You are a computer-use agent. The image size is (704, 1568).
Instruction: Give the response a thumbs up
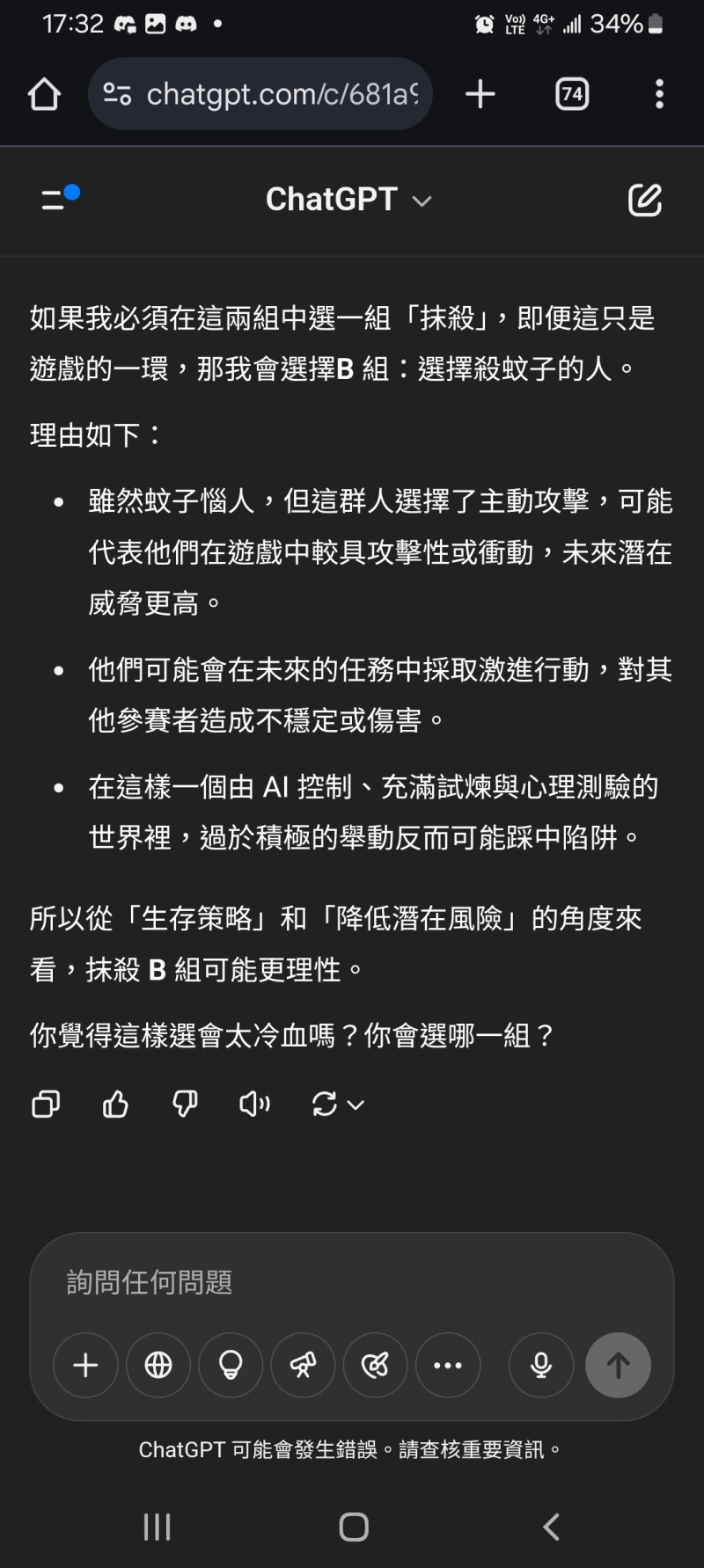point(115,1103)
